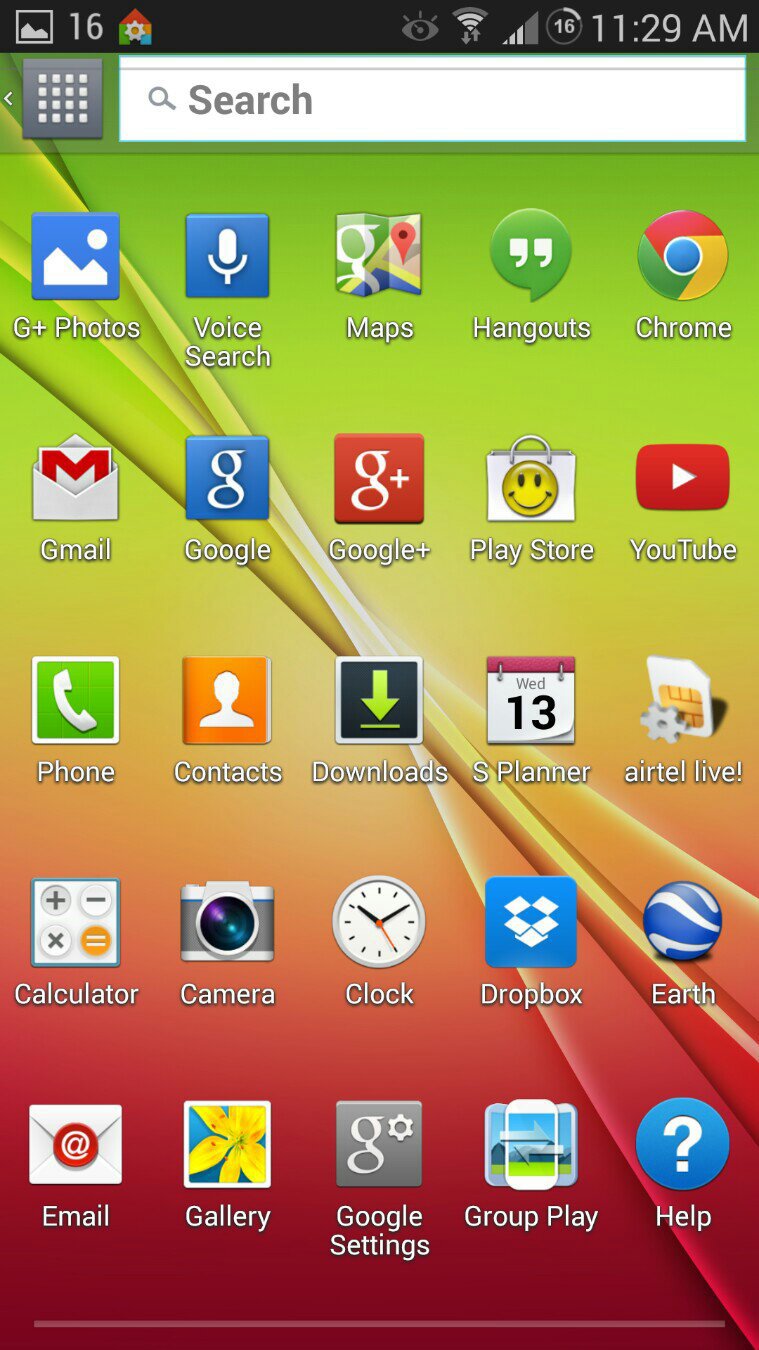Screen dimensions: 759x1350
Task: Open the apps grid button
Action: (x=63, y=99)
